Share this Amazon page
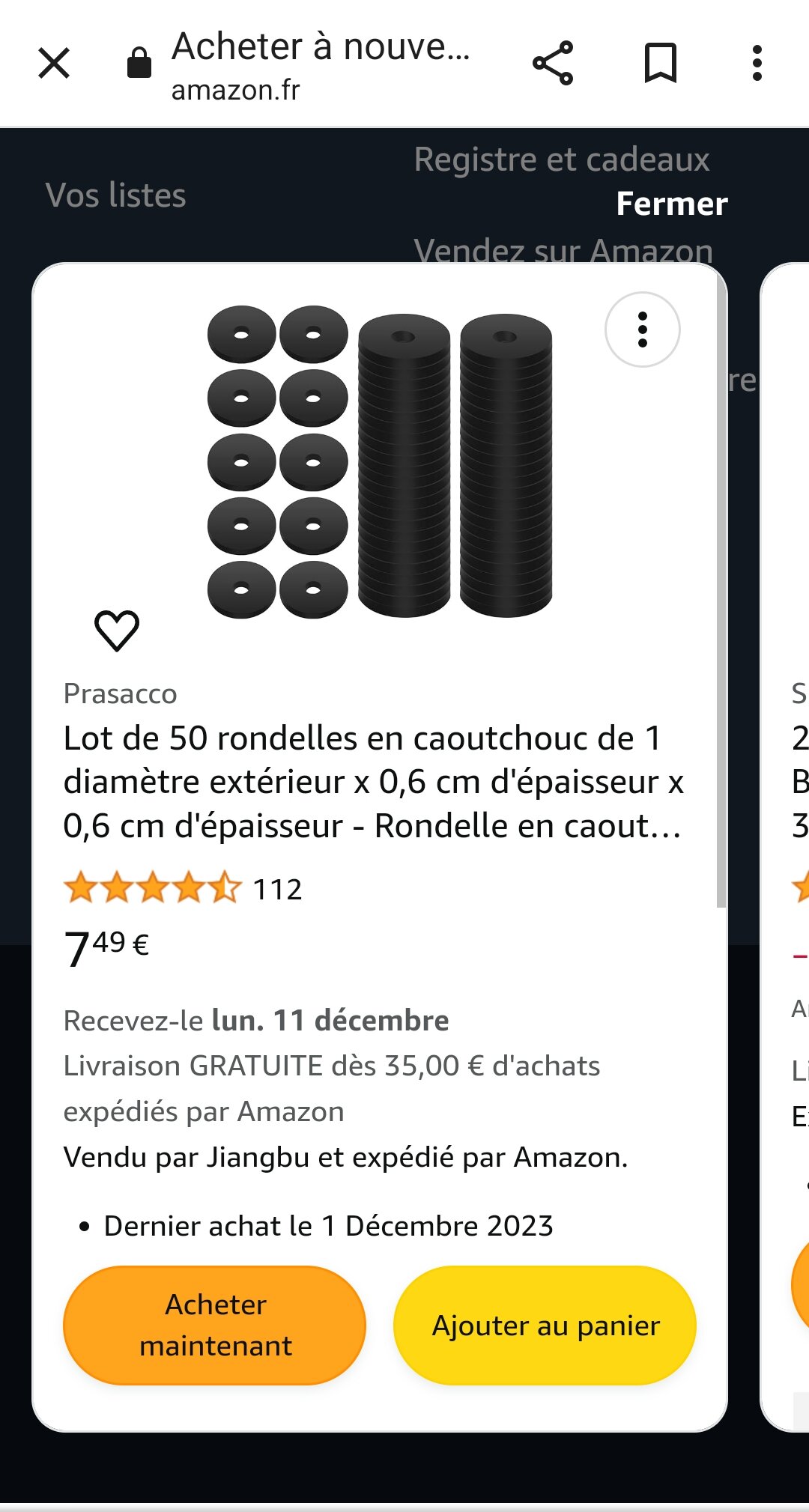The height and width of the screenshot is (1512, 809). 553,63
